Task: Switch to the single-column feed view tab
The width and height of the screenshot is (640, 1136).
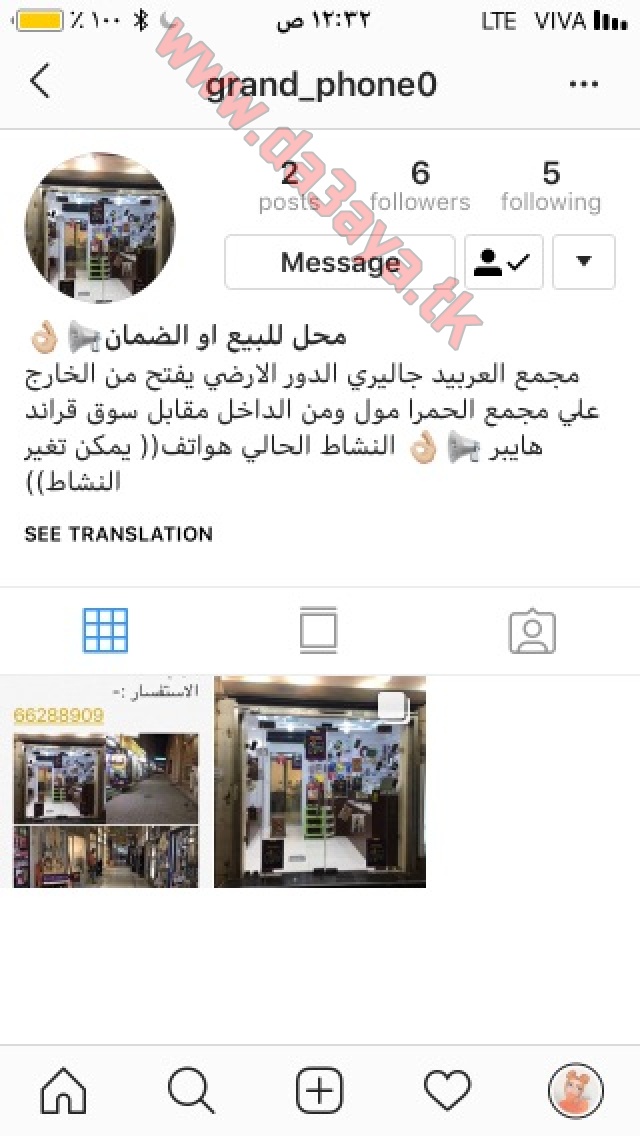Action: click(x=318, y=630)
